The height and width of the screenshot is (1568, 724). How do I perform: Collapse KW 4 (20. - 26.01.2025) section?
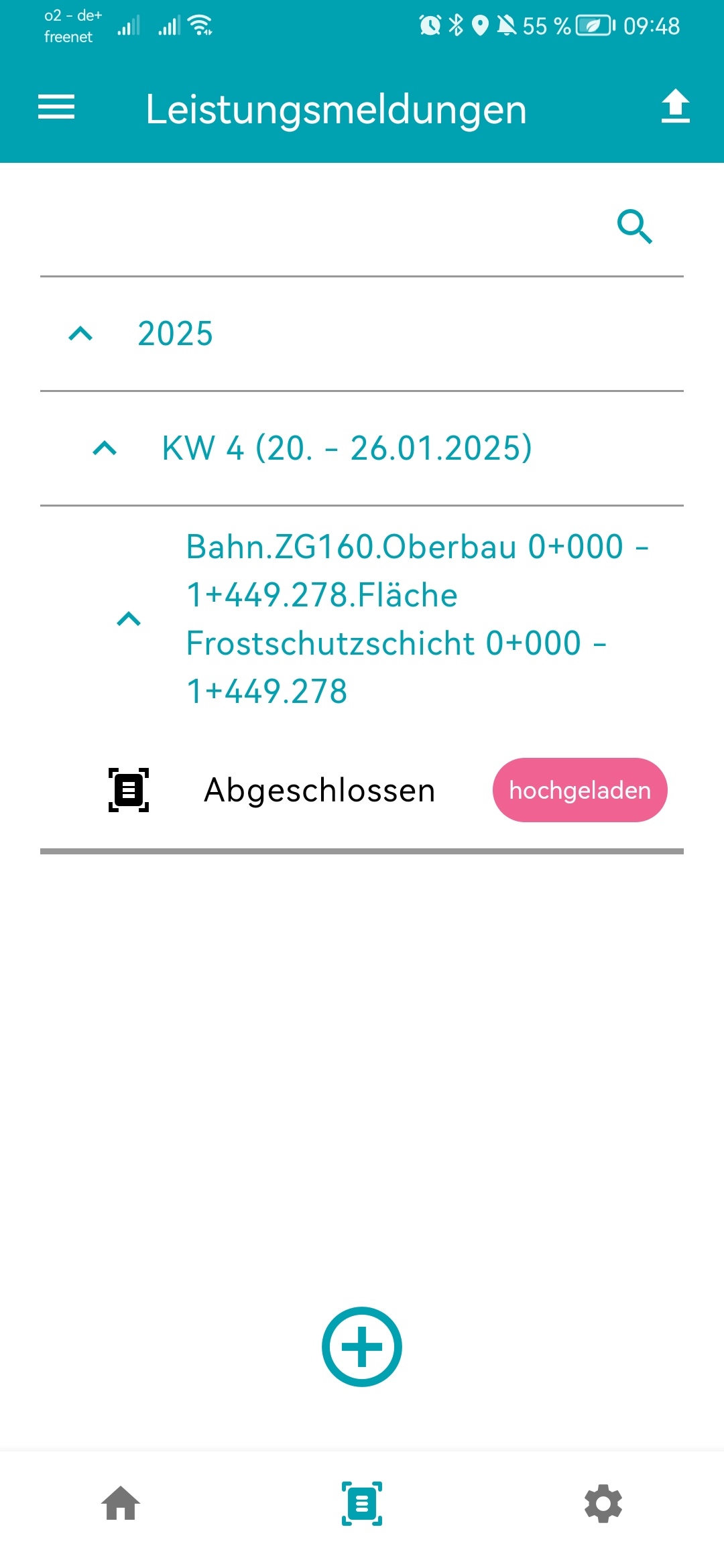point(105,448)
